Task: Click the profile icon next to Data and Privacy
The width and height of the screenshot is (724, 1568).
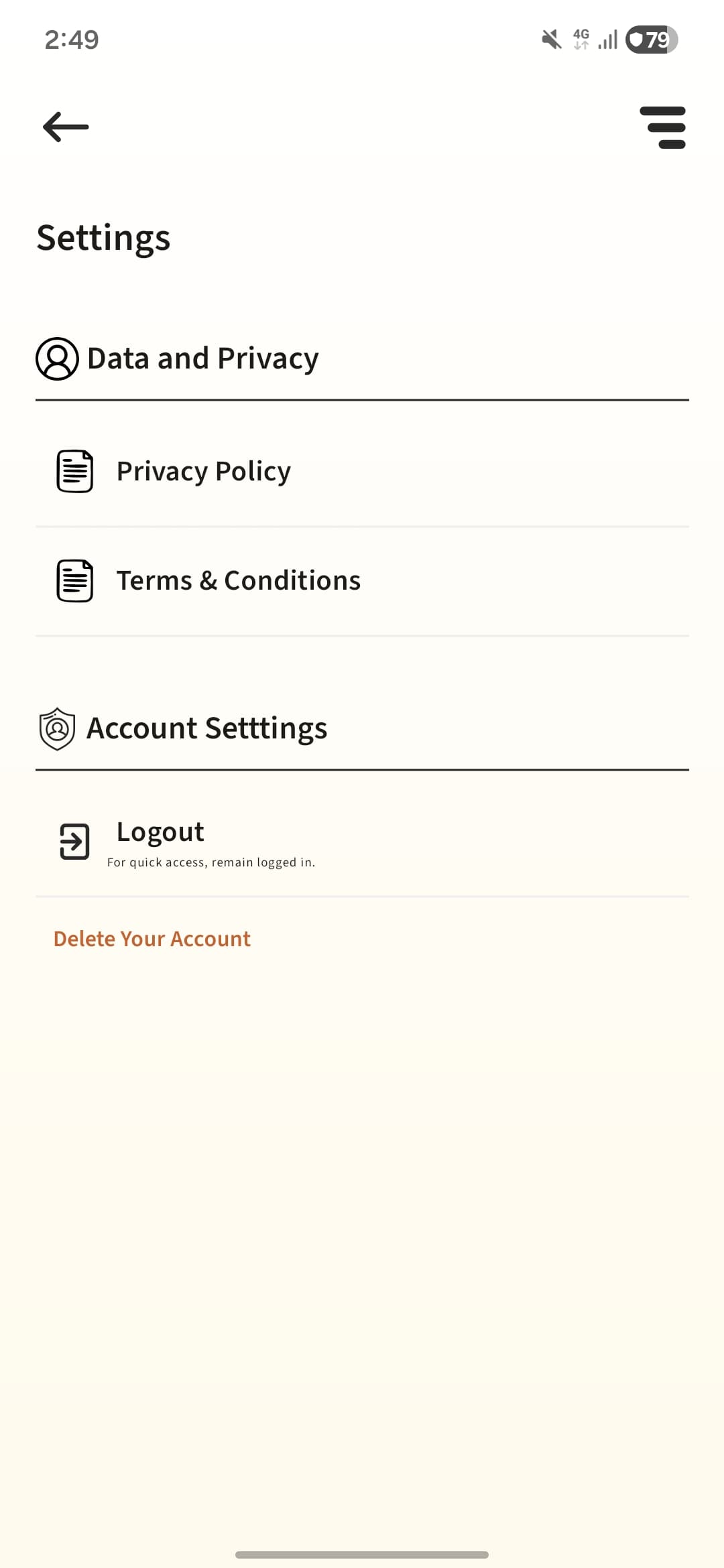Action: (x=58, y=358)
